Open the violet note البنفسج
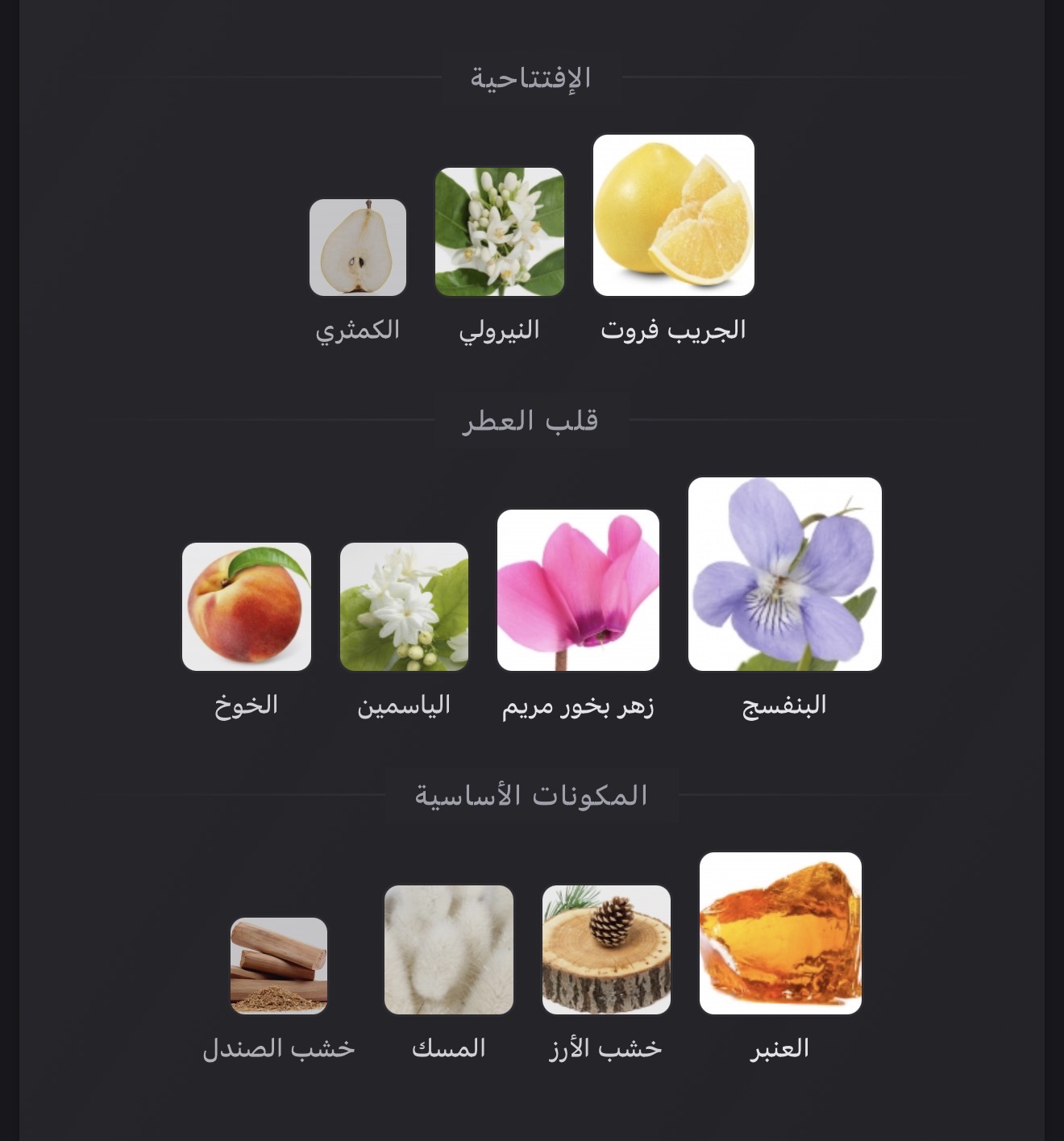1064x1141 pixels. [x=784, y=574]
